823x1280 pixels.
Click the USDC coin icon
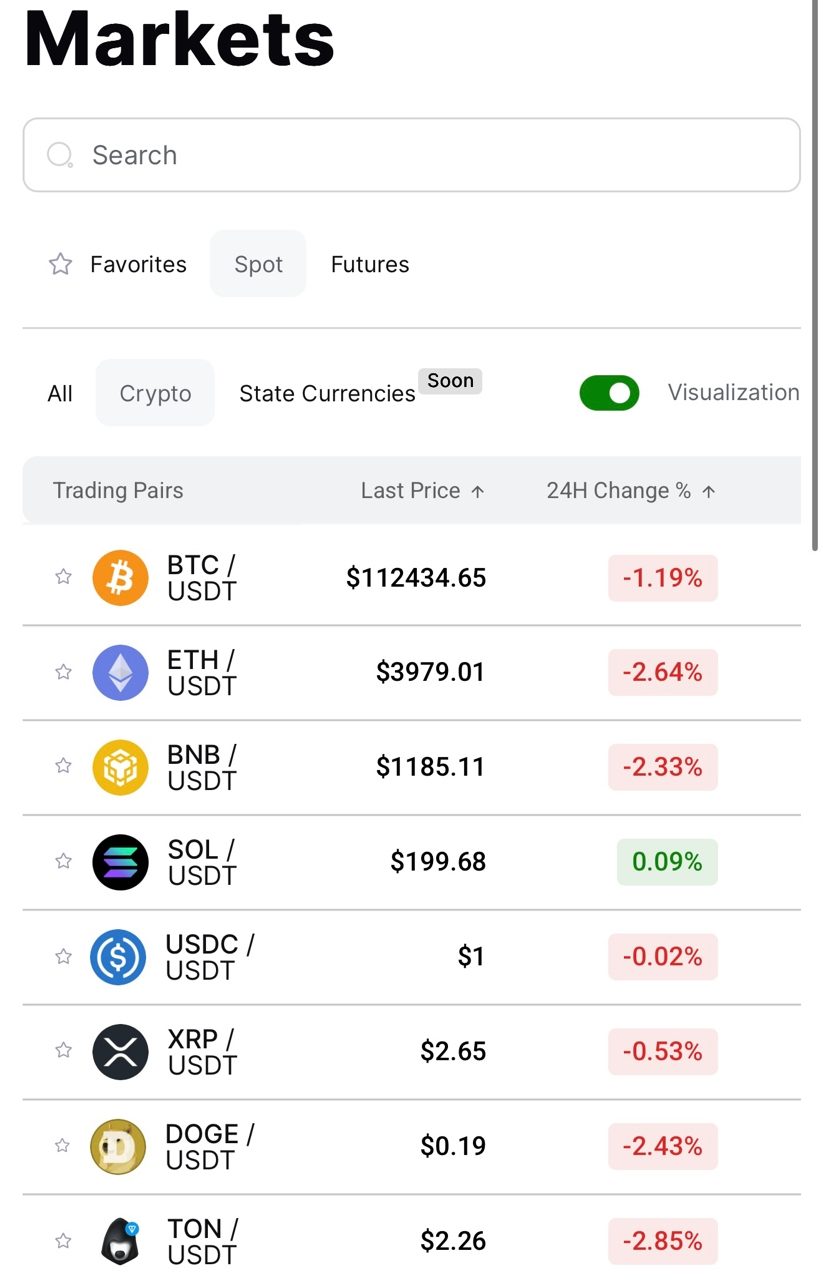pyautogui.click(x=118, y=956)
